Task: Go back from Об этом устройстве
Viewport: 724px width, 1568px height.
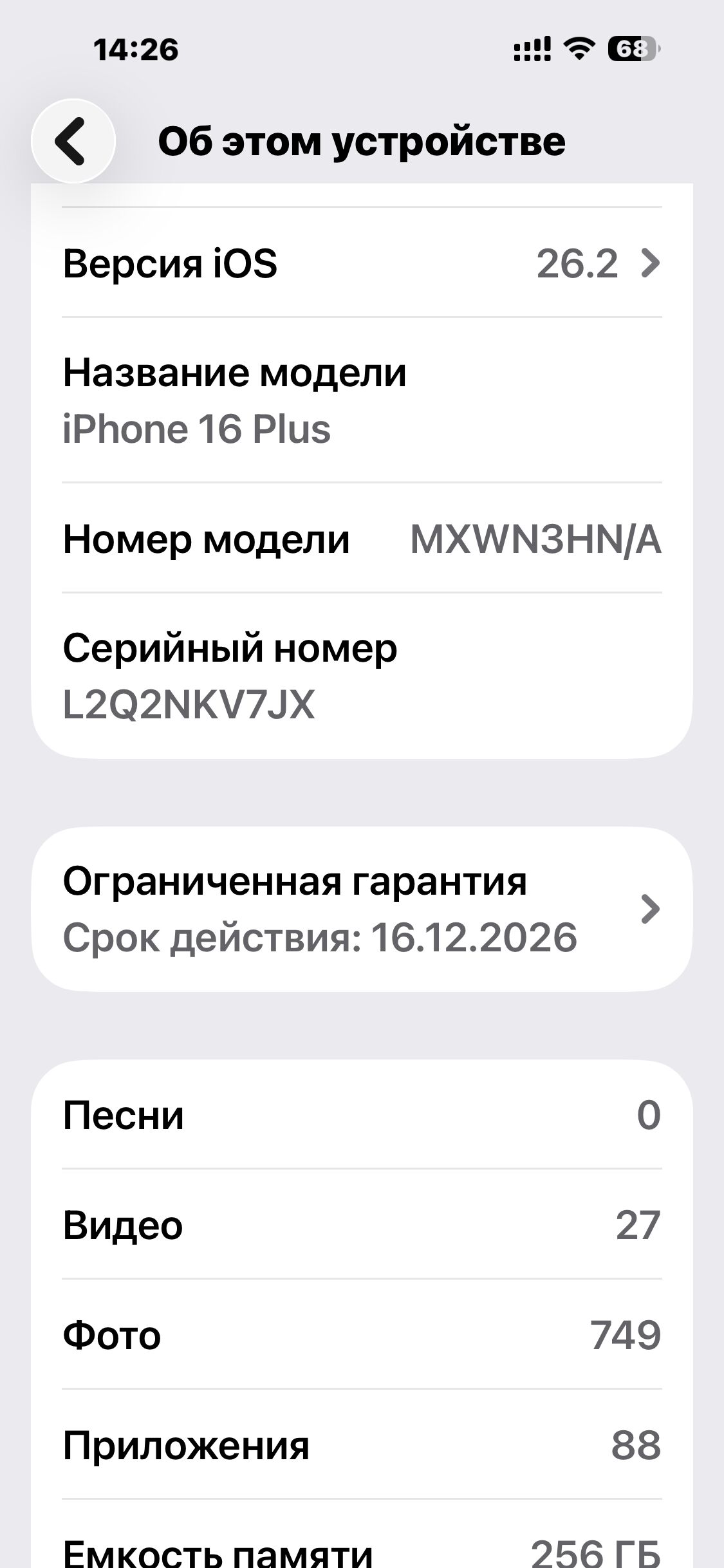Action: point(73,141)
